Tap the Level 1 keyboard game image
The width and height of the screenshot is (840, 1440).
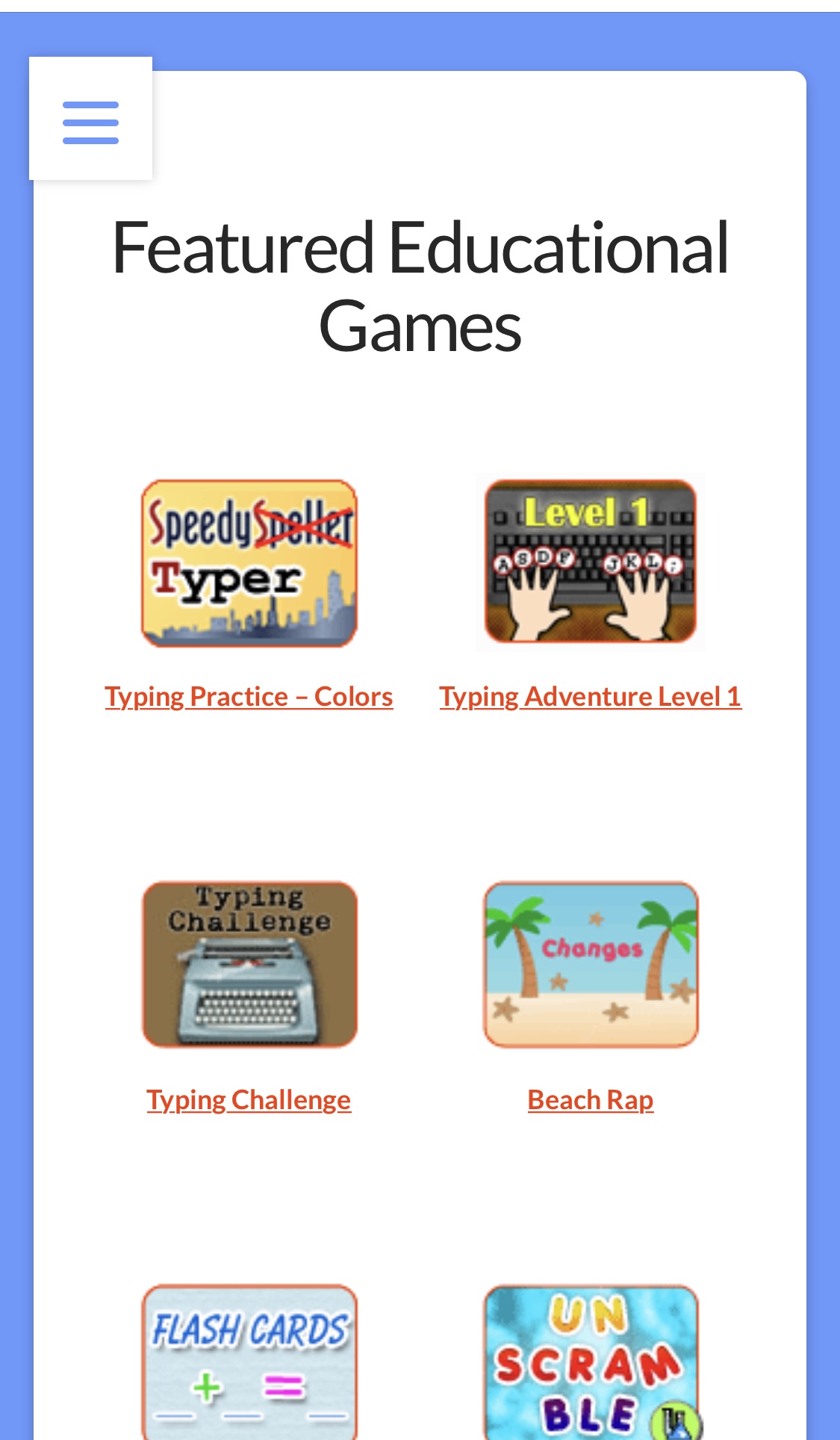pos(591,562)
